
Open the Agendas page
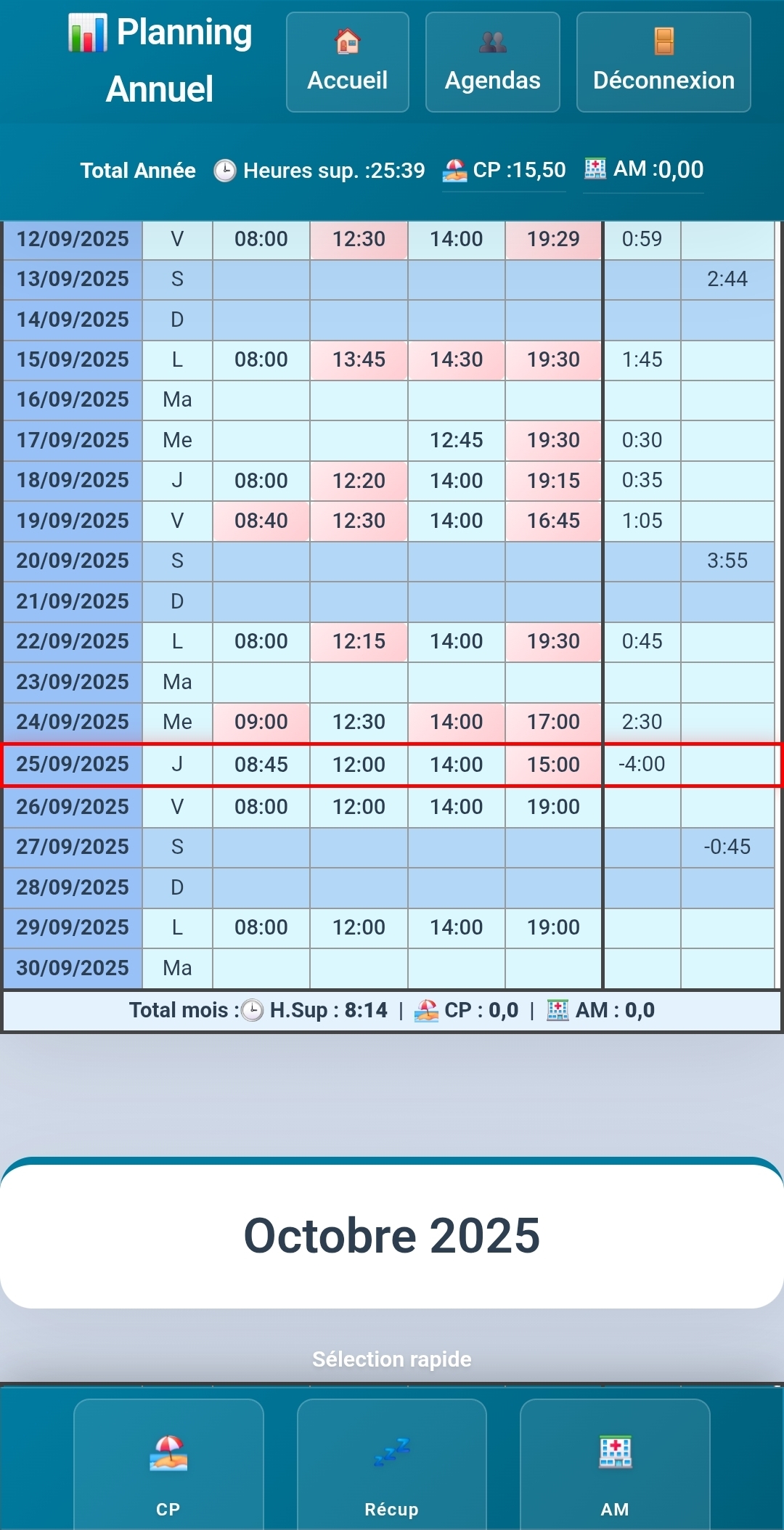pos(492,62)
